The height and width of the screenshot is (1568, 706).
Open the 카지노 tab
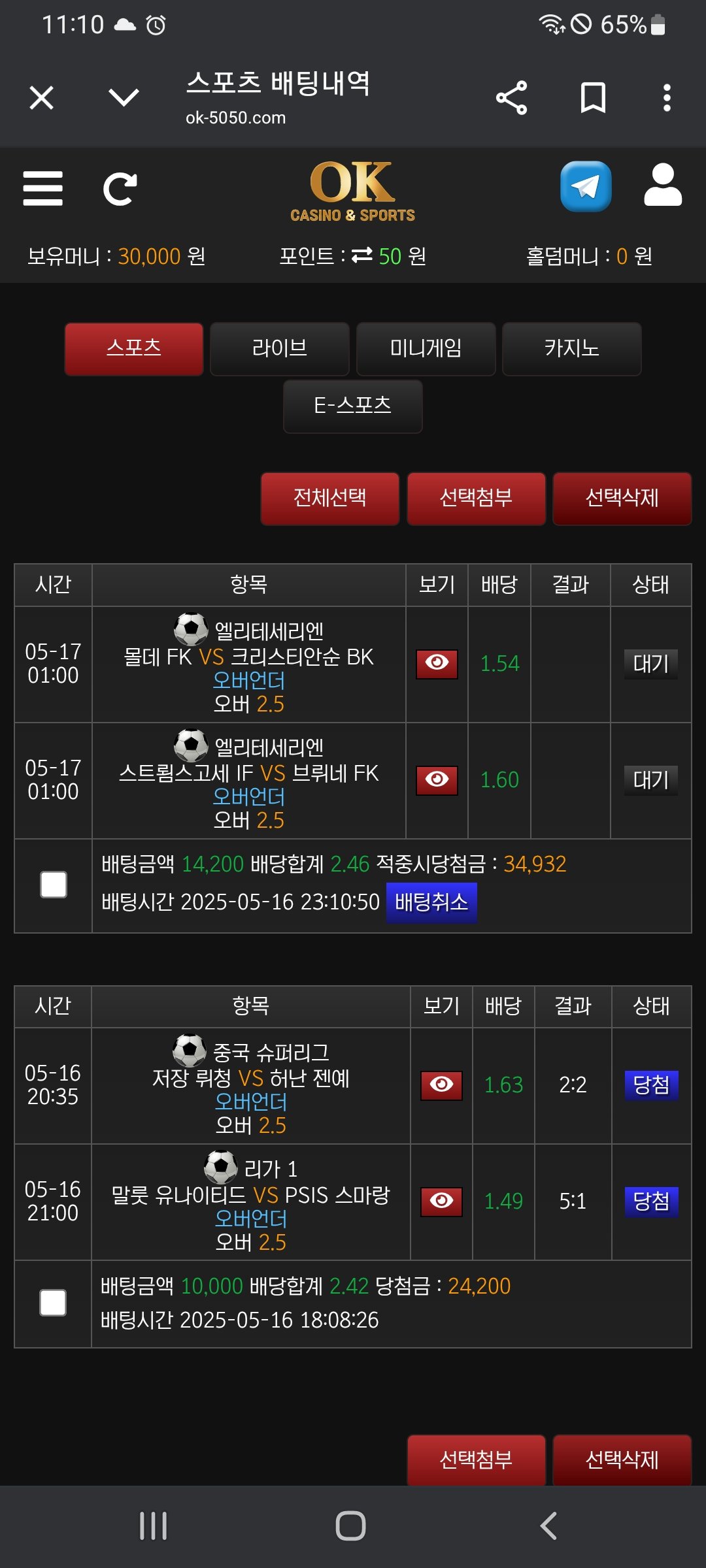tap(571, 349)
